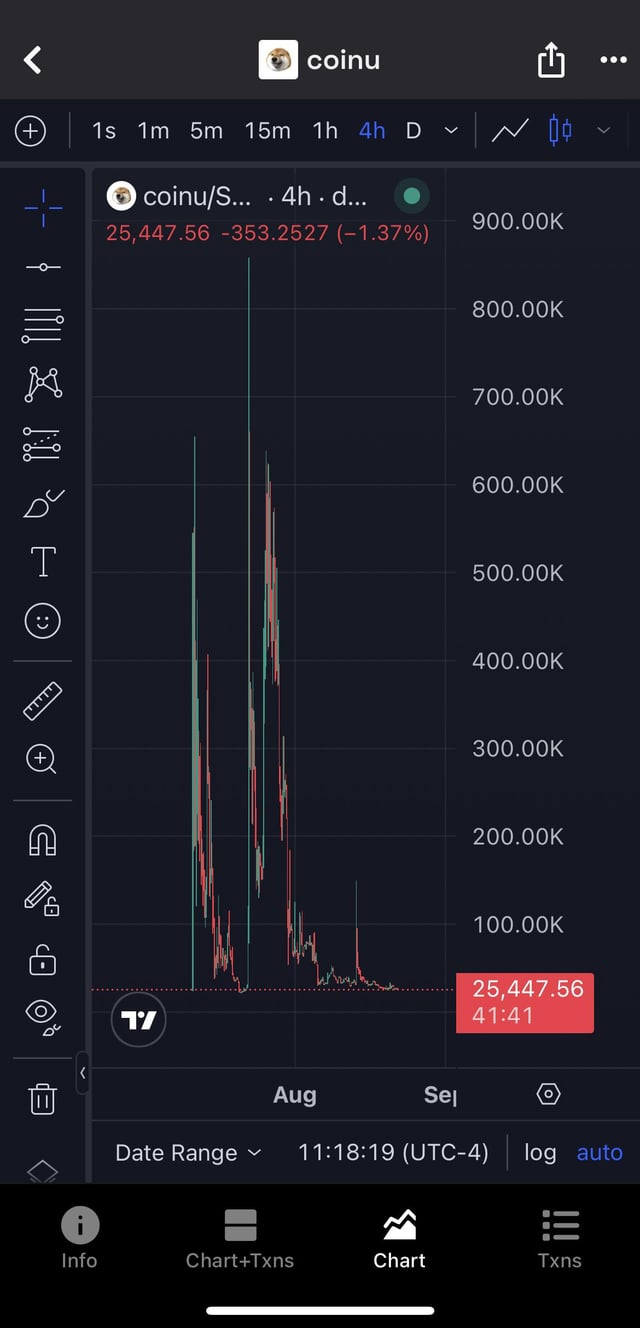
Task: Open the three-dot overflow menu
Action: tap(613, 60)
